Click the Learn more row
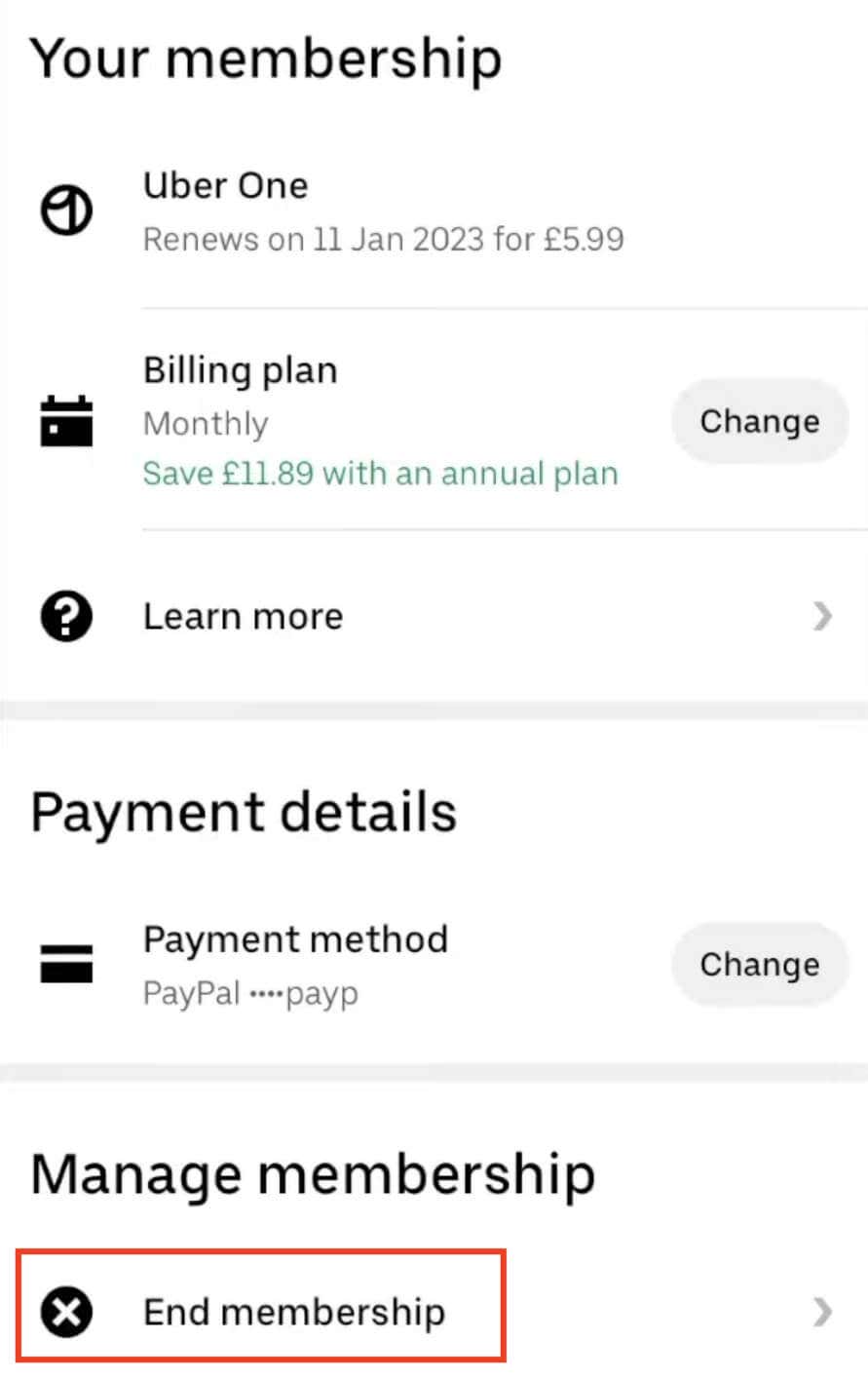 click(243, 616)
